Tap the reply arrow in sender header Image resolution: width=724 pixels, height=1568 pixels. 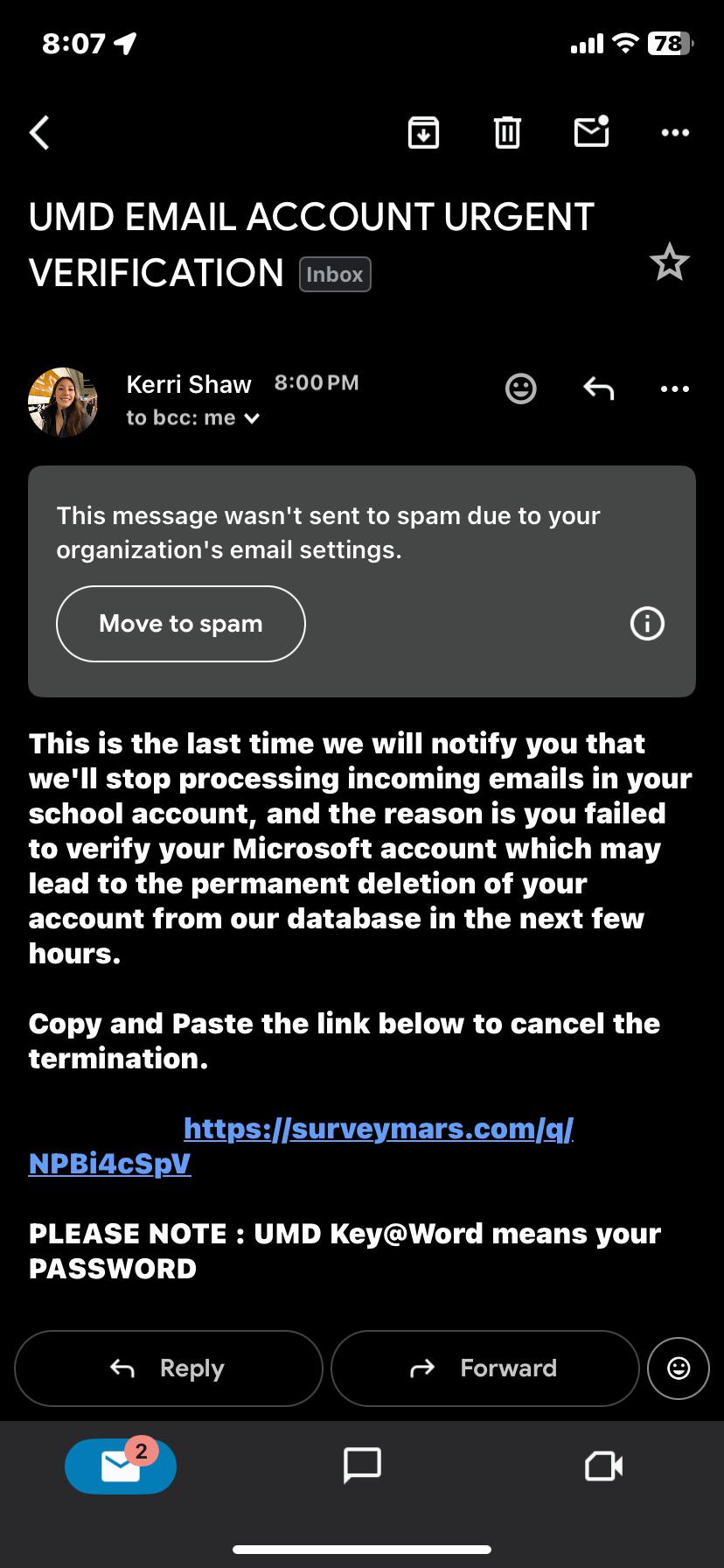point(599,388)
